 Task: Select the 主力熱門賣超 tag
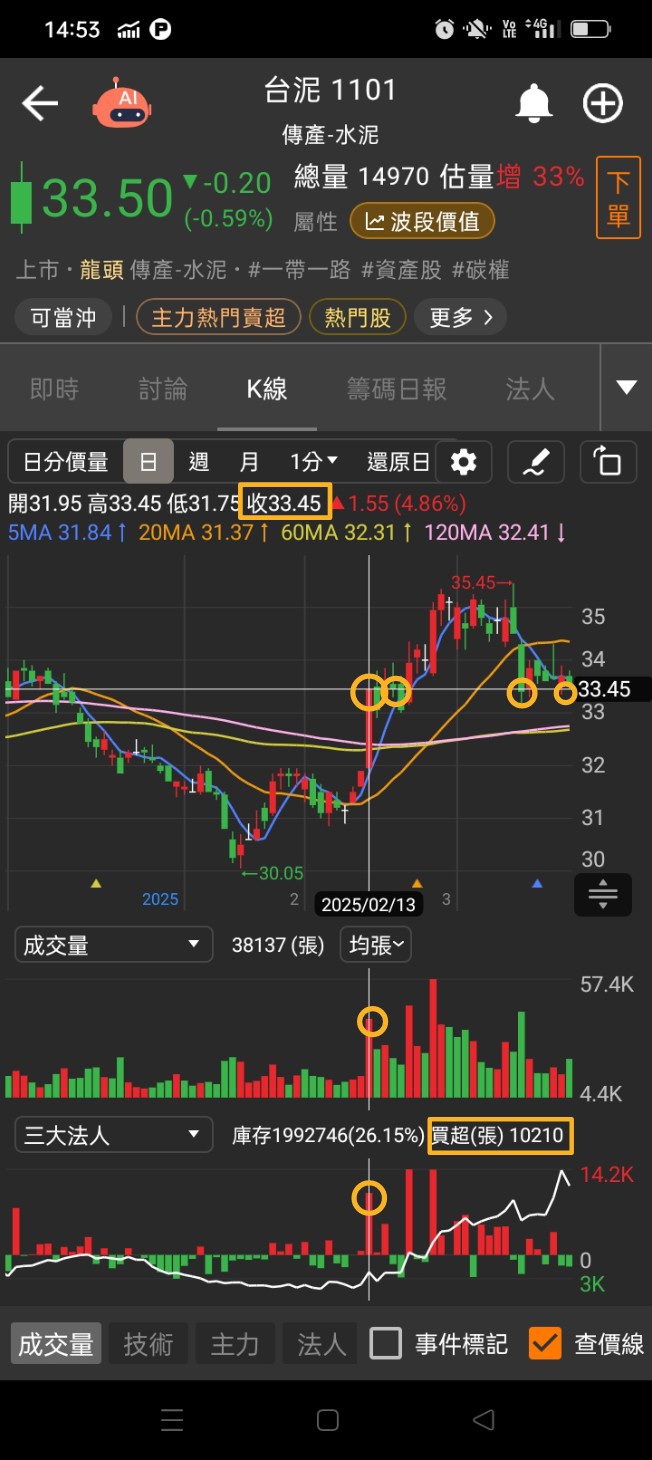click(x=218, y=318)
